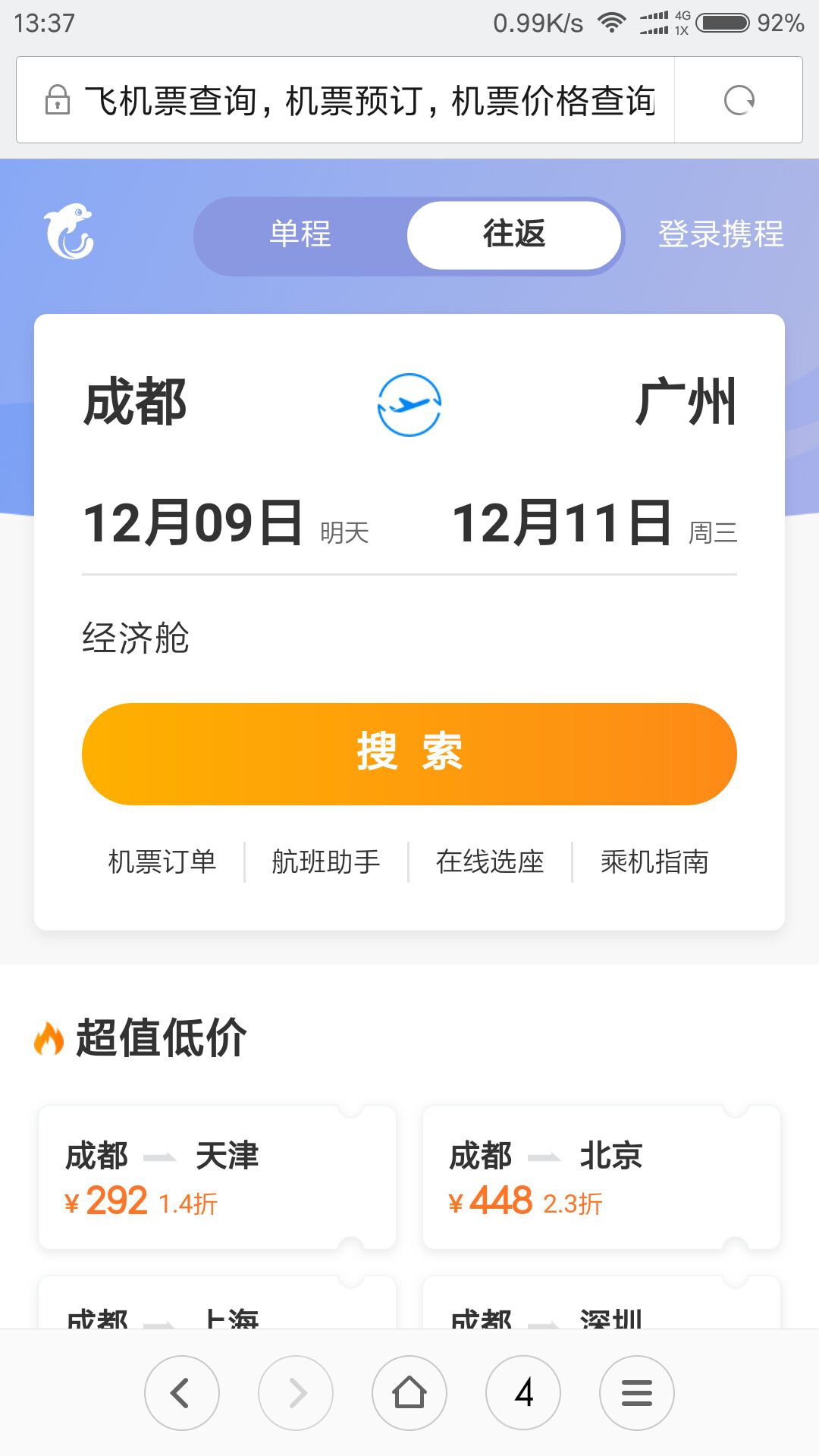Reload the page with the refresh icon

[x=739, y=100]
